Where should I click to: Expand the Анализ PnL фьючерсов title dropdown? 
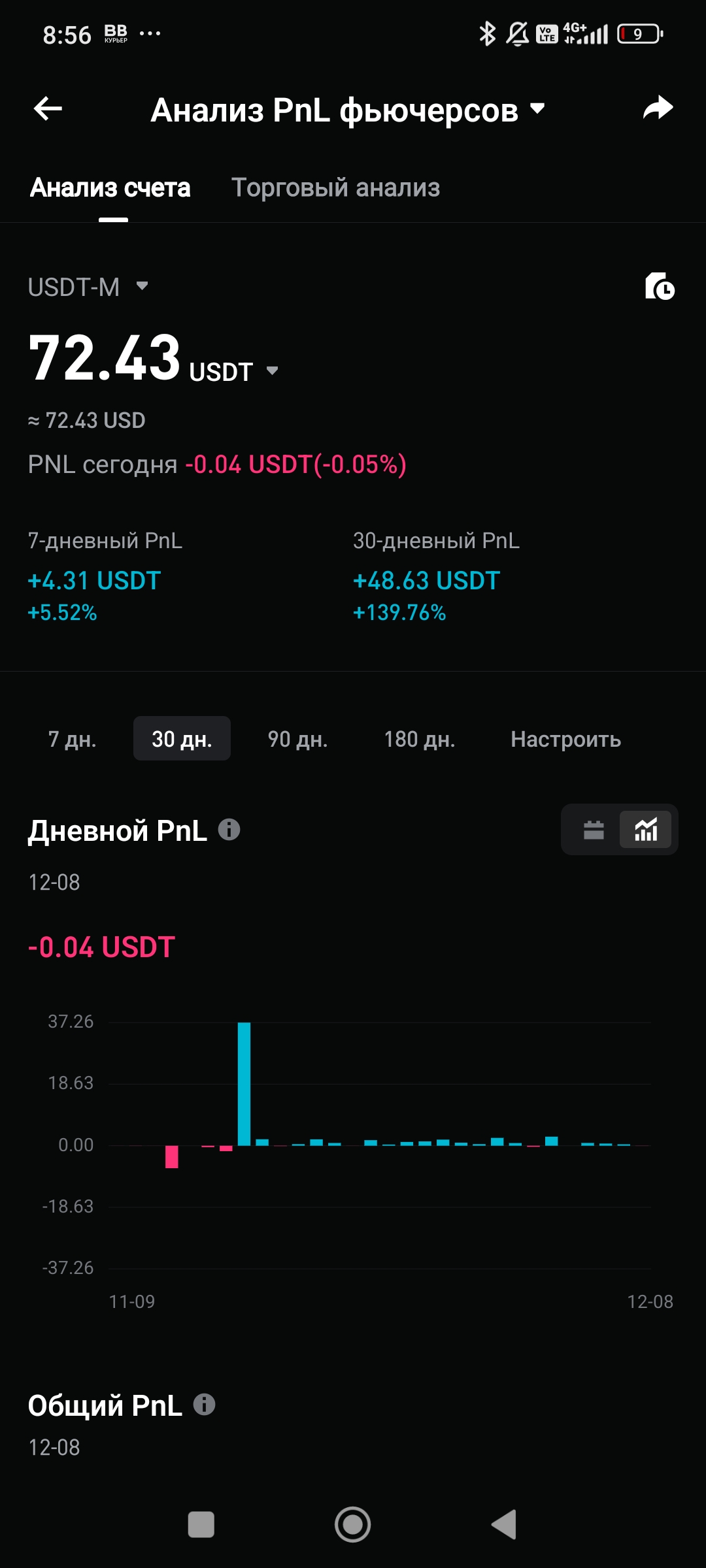point(537,108)
